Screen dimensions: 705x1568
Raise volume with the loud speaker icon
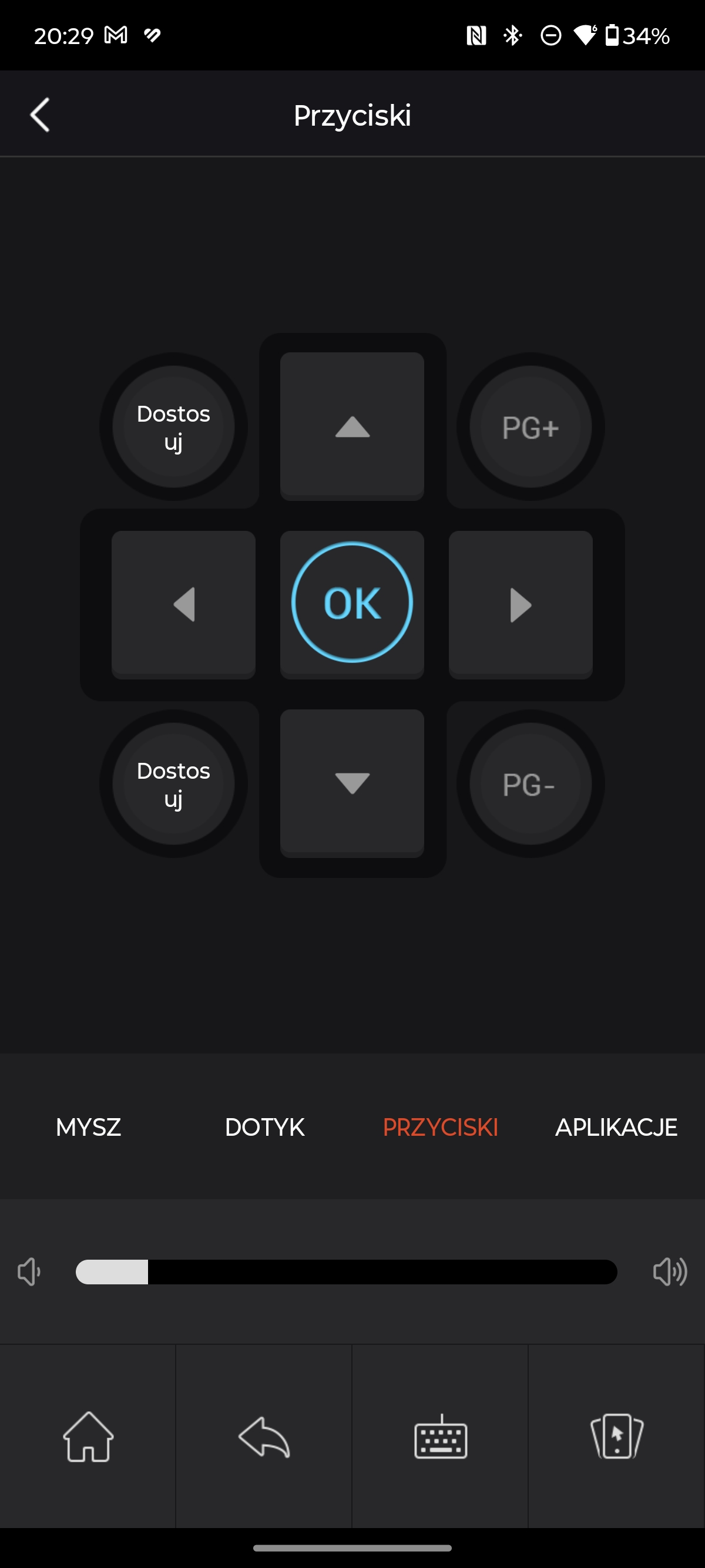pos(670,1271)
